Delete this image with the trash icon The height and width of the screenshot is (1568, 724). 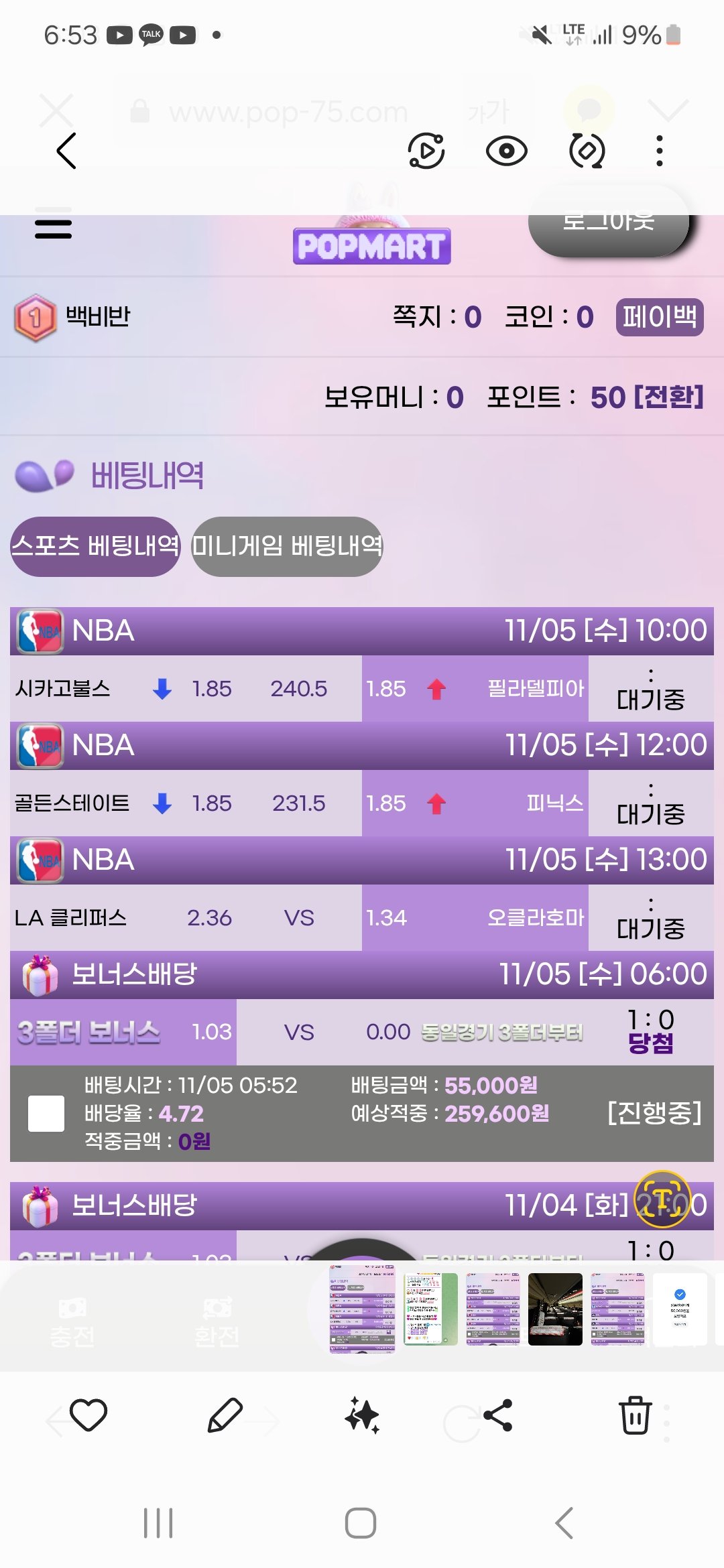[x=635, y=1415]
